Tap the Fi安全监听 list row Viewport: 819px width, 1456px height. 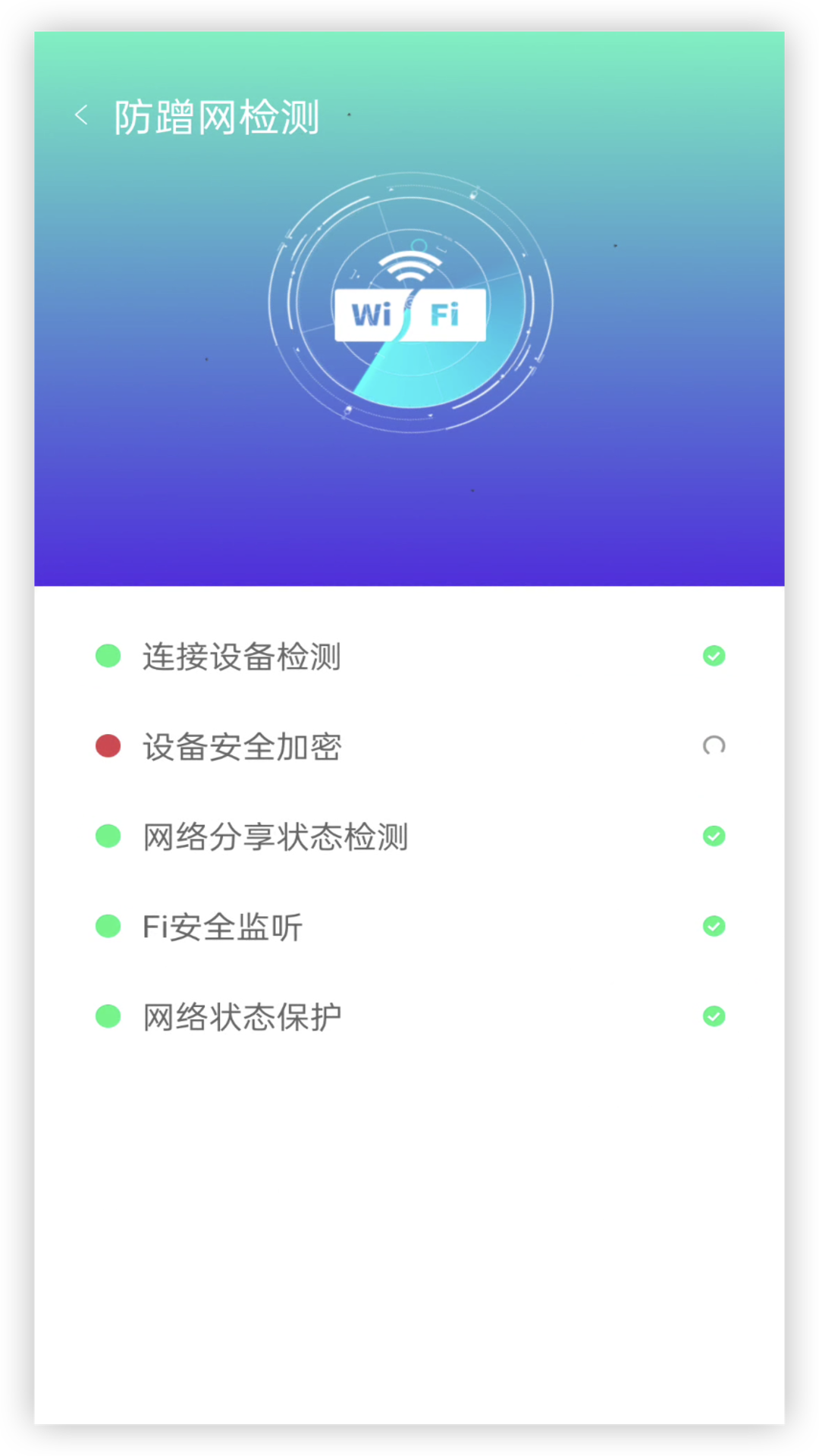tap(222, 927)
